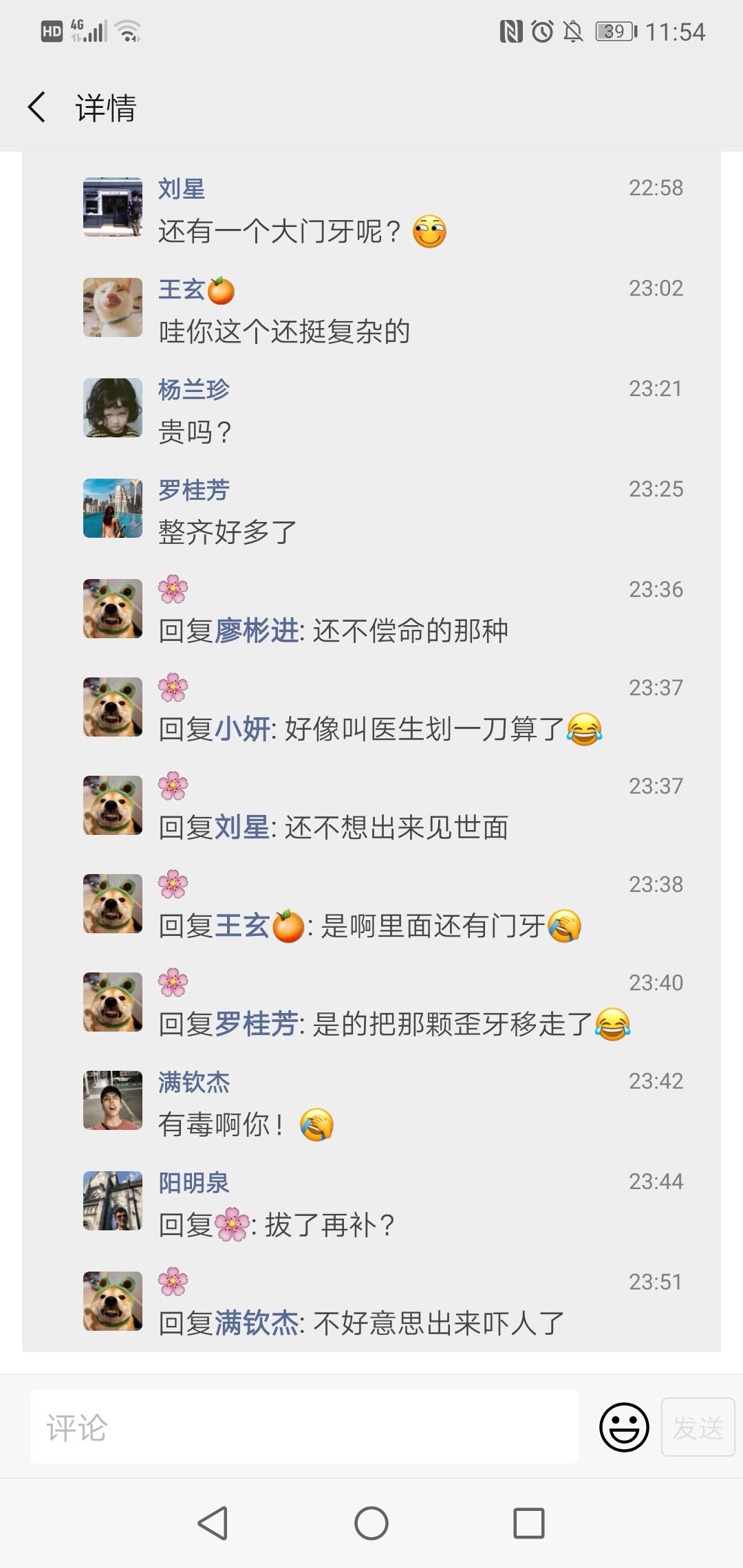This screenshot has width=743, height=1568.
Task: Open 廖彬进's profile from the reply link
Action: click(x=257, y=631)
